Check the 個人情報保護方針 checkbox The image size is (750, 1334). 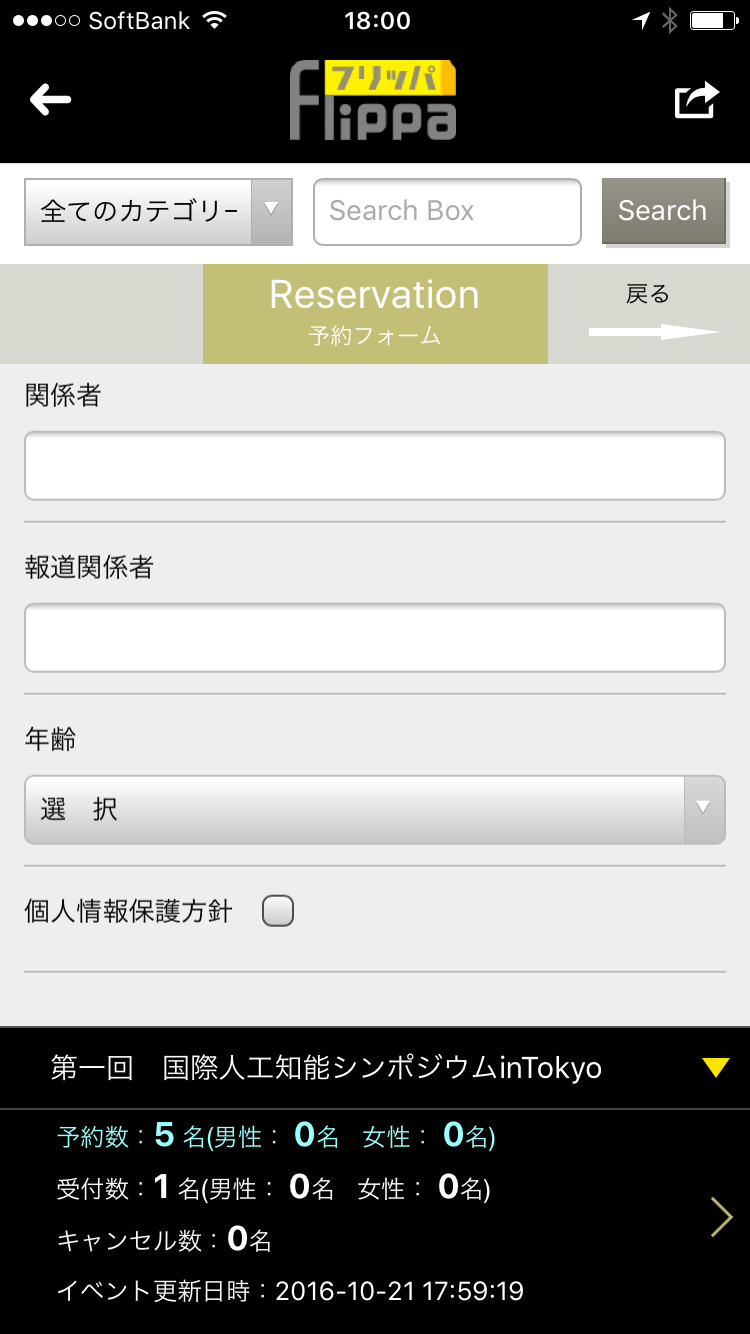pyautogui.click(x=277, y=911)
